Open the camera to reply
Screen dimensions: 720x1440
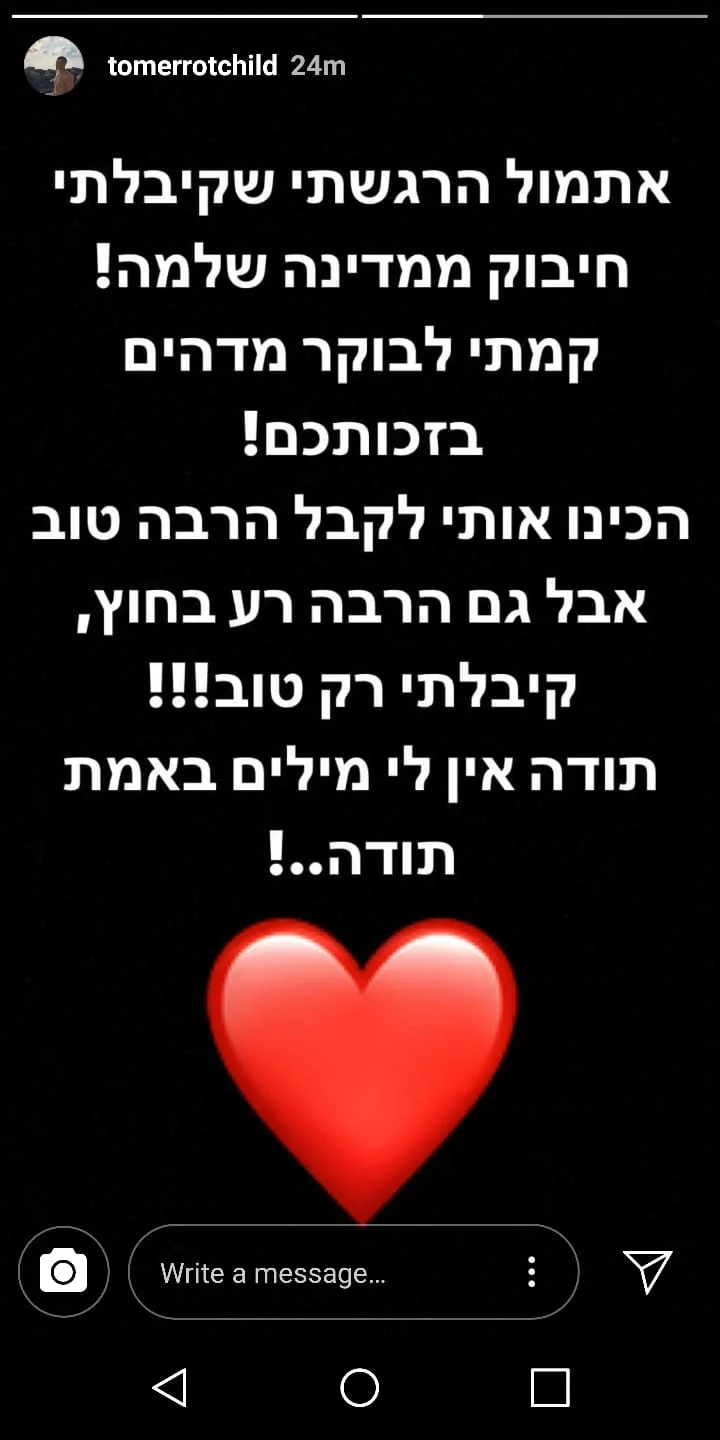pos(63,1272)
